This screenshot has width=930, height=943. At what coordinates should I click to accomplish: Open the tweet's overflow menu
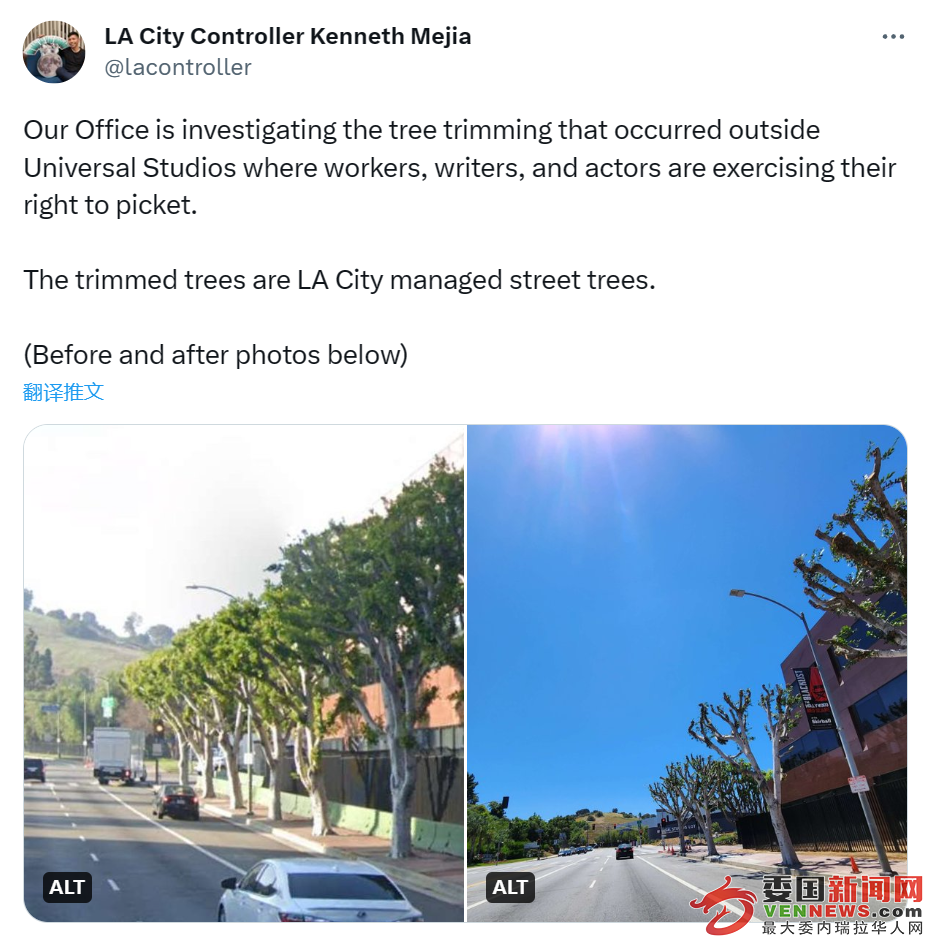coord(892,37)
